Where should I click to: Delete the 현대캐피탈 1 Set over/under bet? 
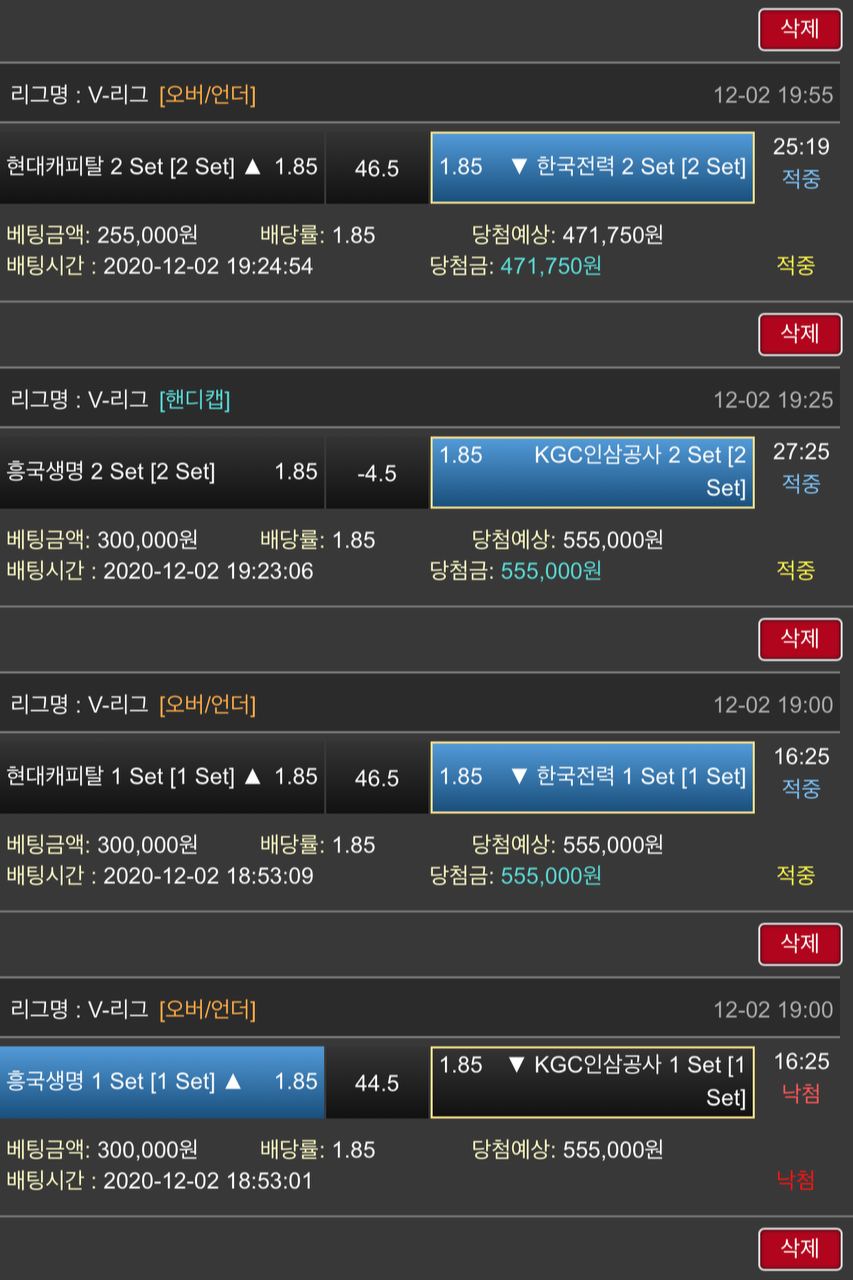[x=799, y=943]
